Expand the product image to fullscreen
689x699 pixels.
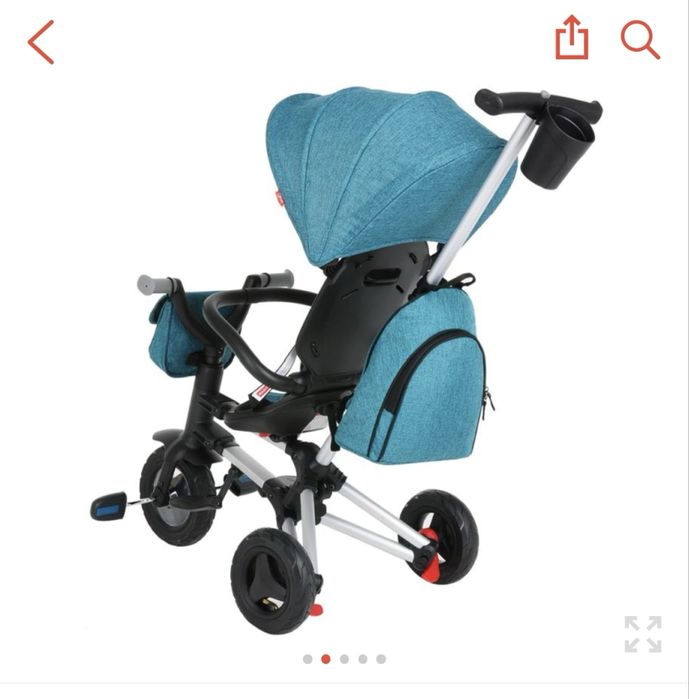pos(643,634)
